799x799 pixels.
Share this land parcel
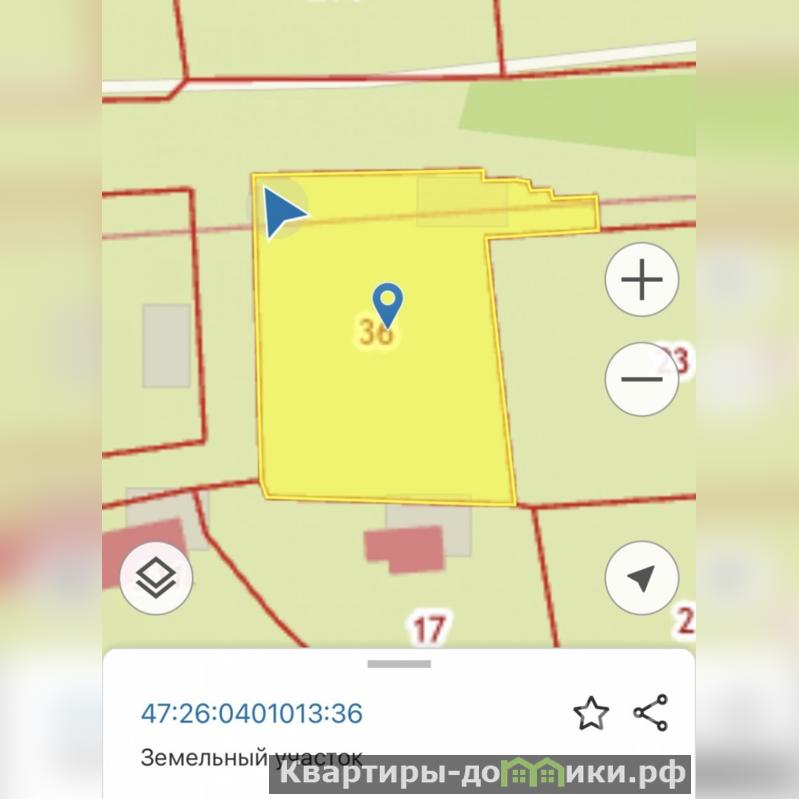coord(651,713)
